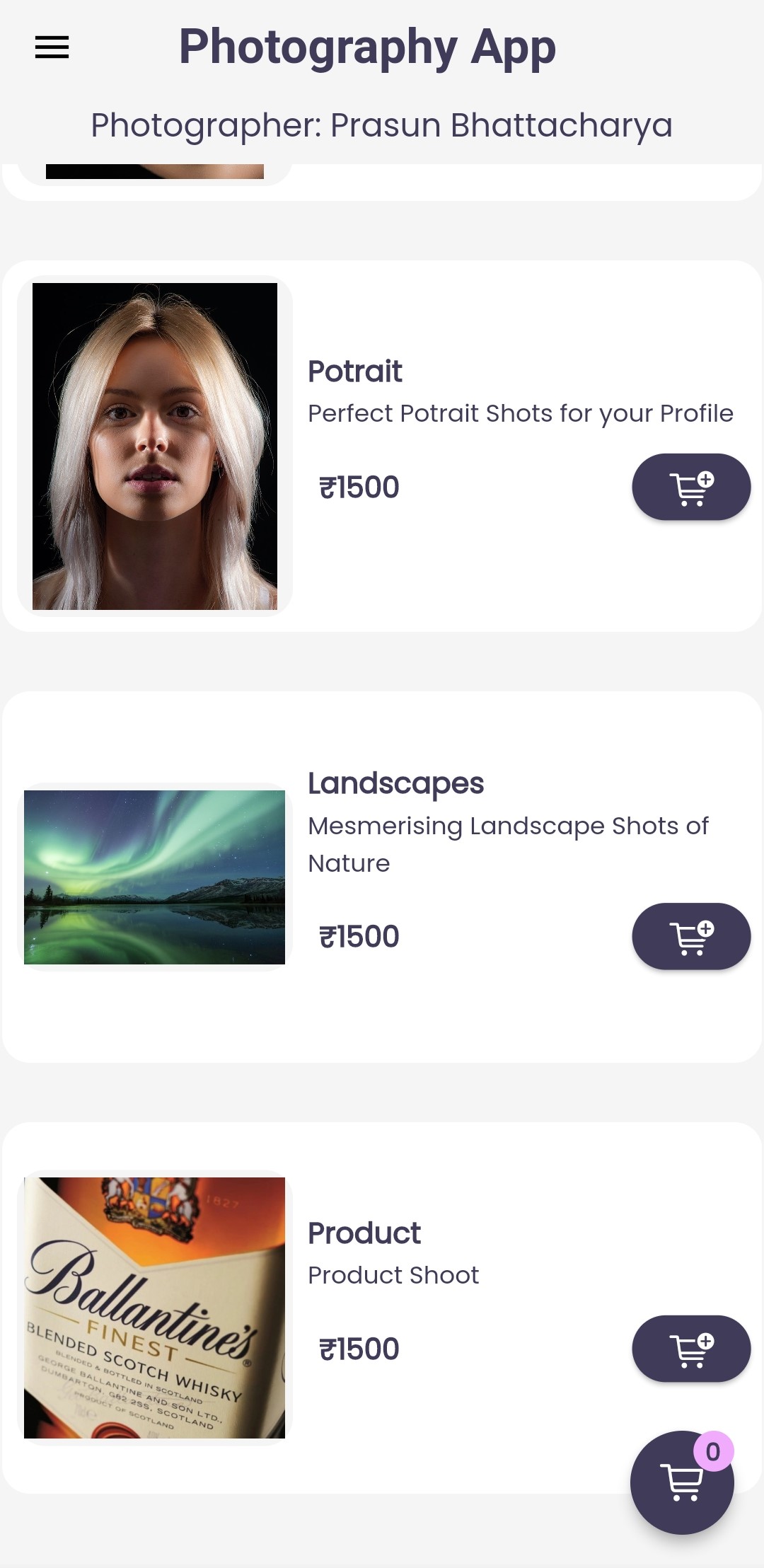The height and width of the screenshot is (1568, 764).
Task: Open the floating shopping cart
Action: click(681, 1482)
